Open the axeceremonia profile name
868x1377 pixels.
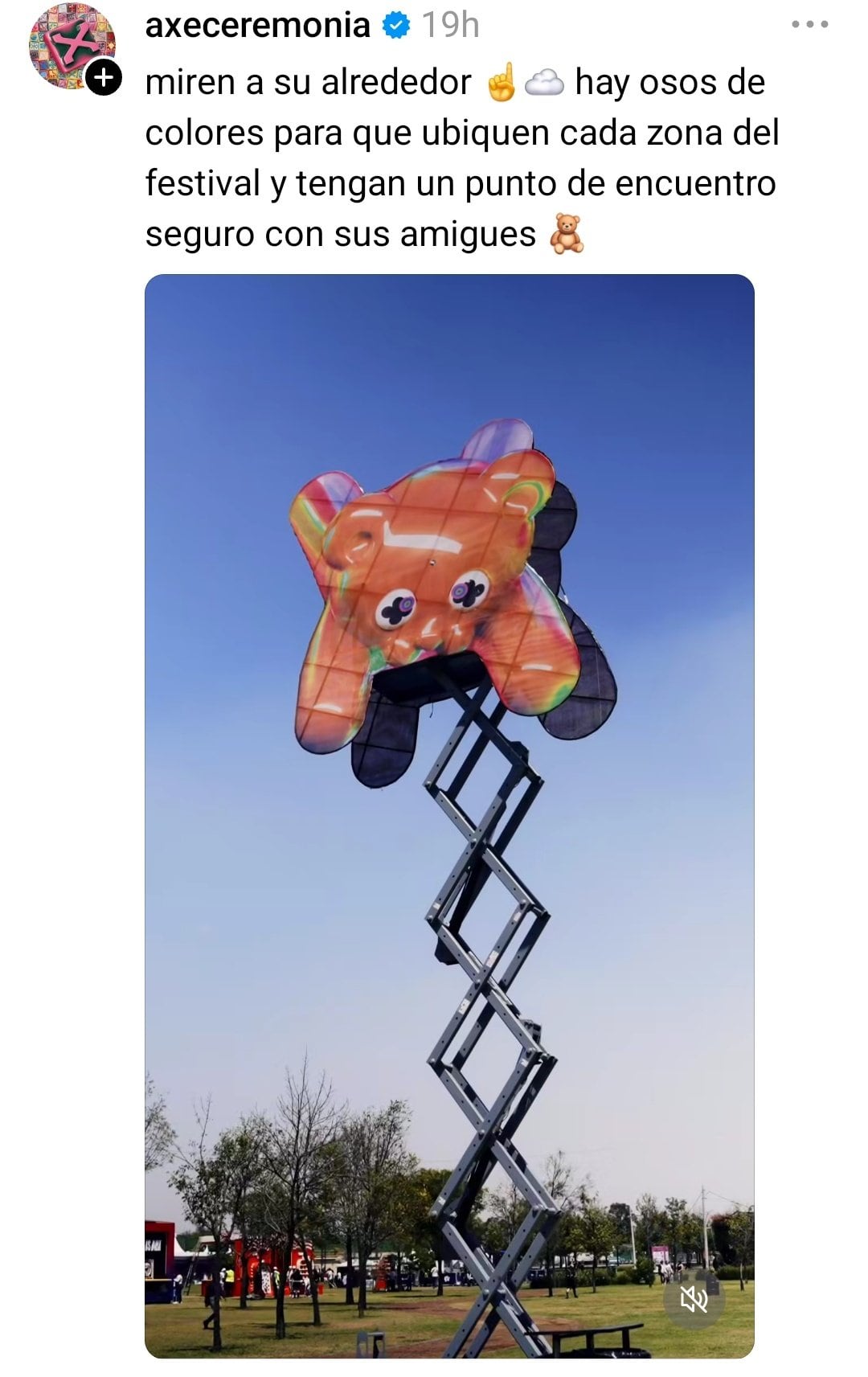click(x=257, y=26)
